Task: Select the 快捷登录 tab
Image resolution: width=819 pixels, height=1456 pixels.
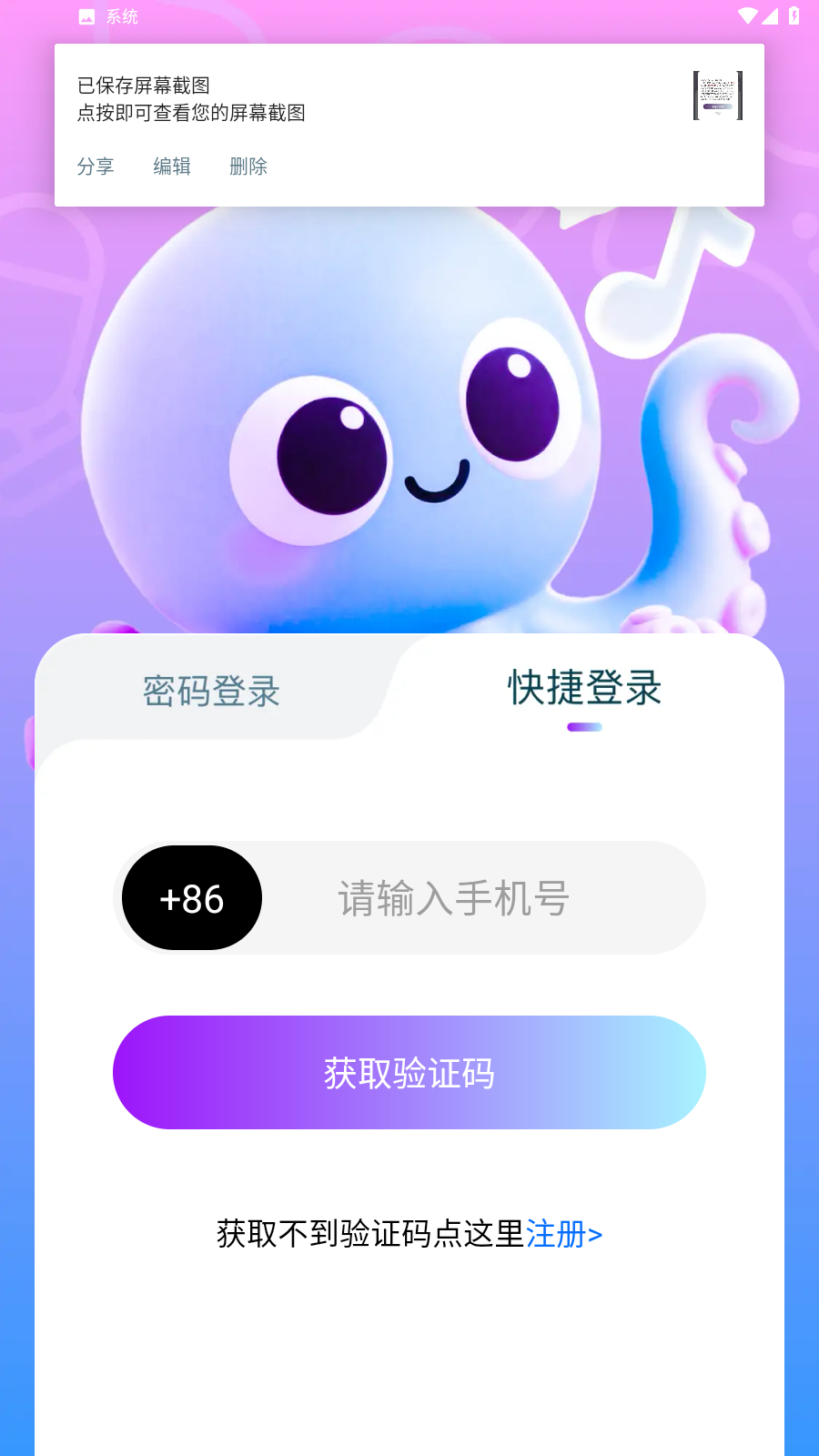Action: click(583, 690)
